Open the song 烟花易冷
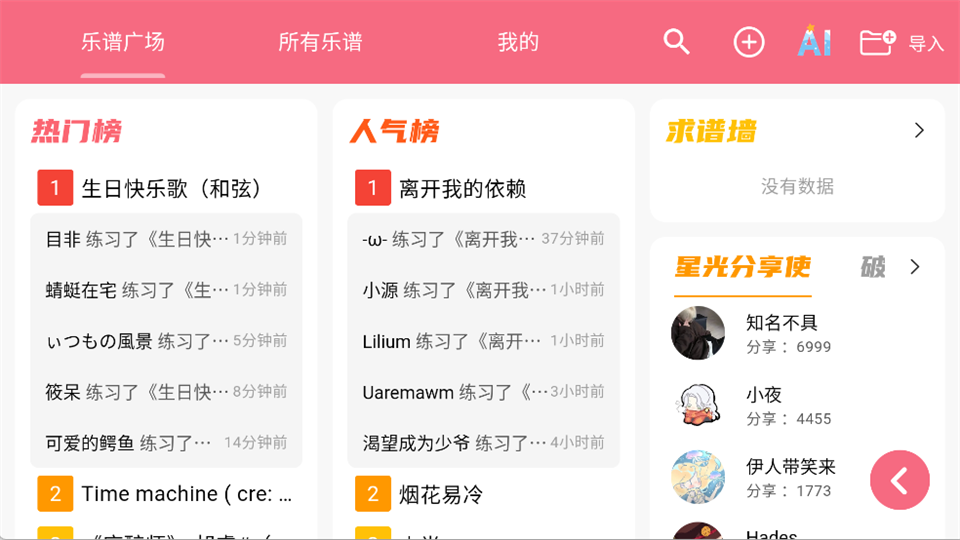The height and width of the screenshot is (540, 960). point(440,494)
